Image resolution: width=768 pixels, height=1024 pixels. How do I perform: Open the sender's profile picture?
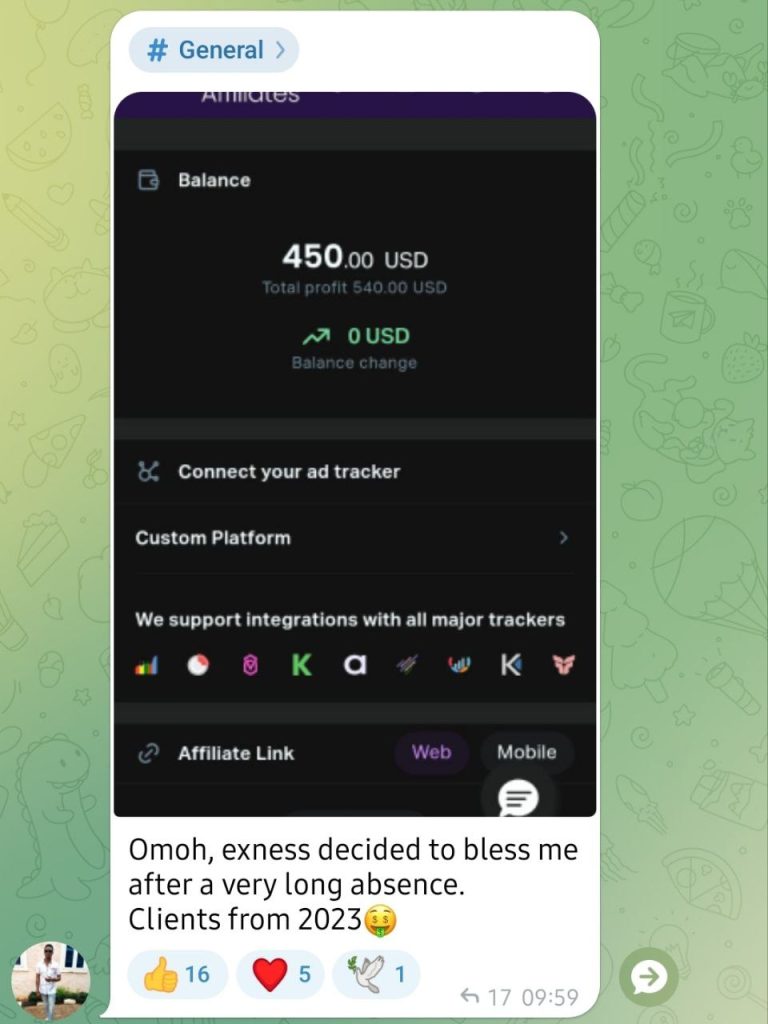pos(50,981)
